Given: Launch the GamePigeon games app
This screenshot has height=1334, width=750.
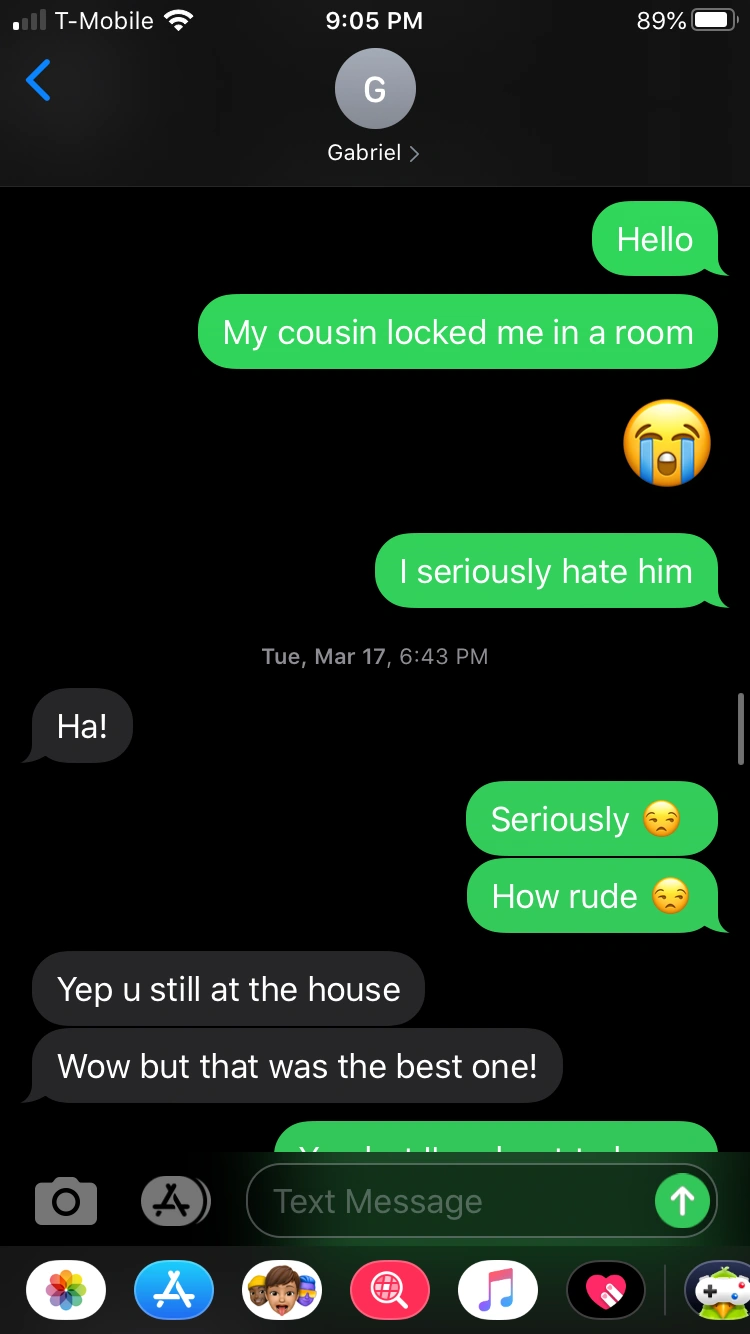Looking at the screenshot, I should point(729,1290).
